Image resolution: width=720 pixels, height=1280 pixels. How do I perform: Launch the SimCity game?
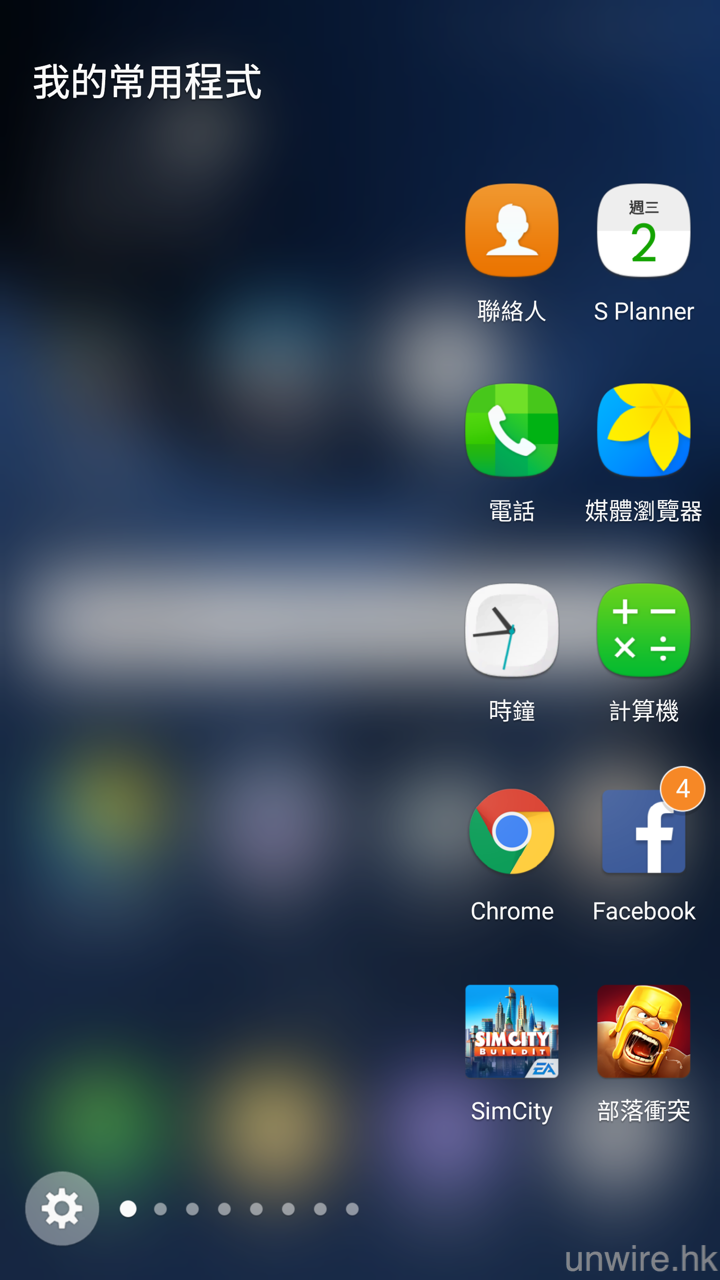[511, 1031]
